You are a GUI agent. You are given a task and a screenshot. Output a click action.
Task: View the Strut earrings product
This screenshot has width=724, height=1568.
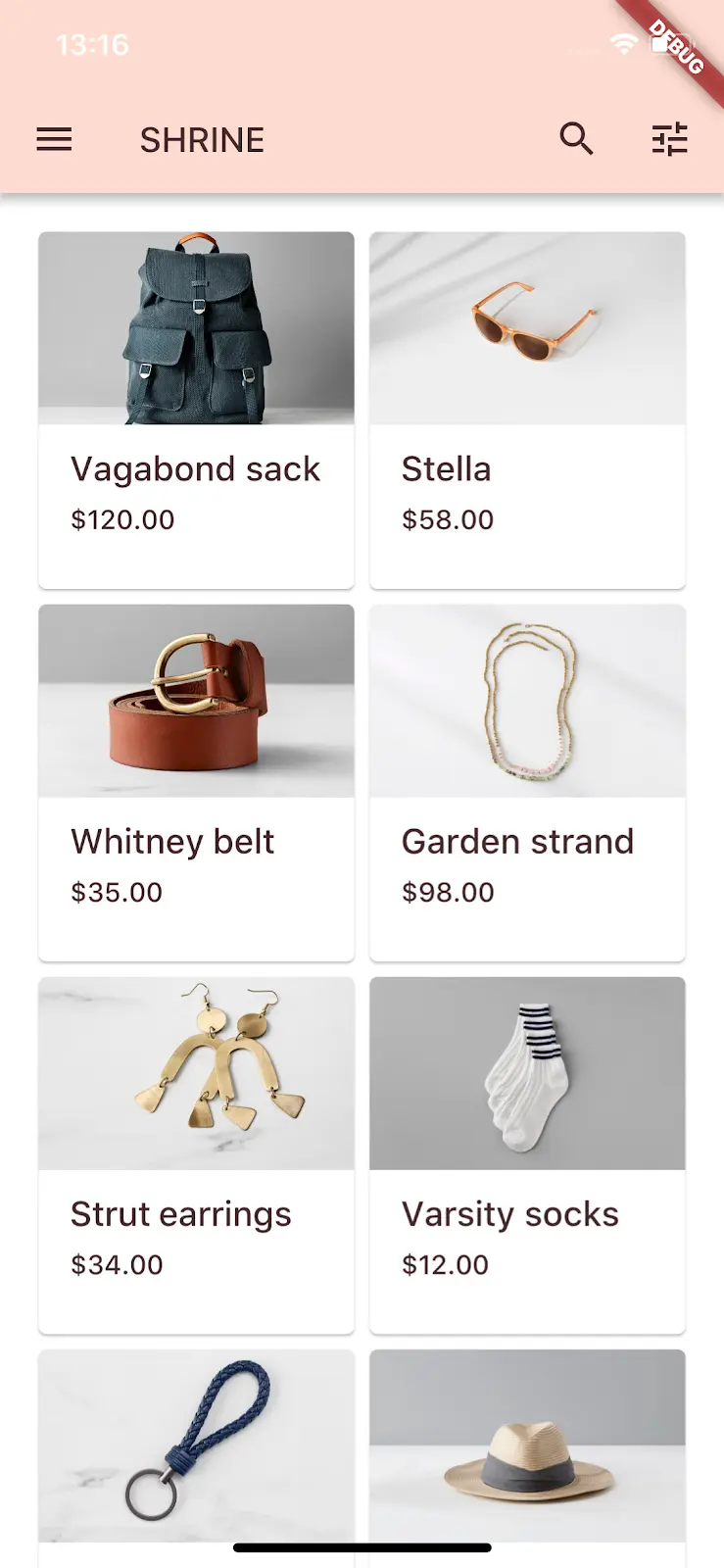(x=196, y=1154)
